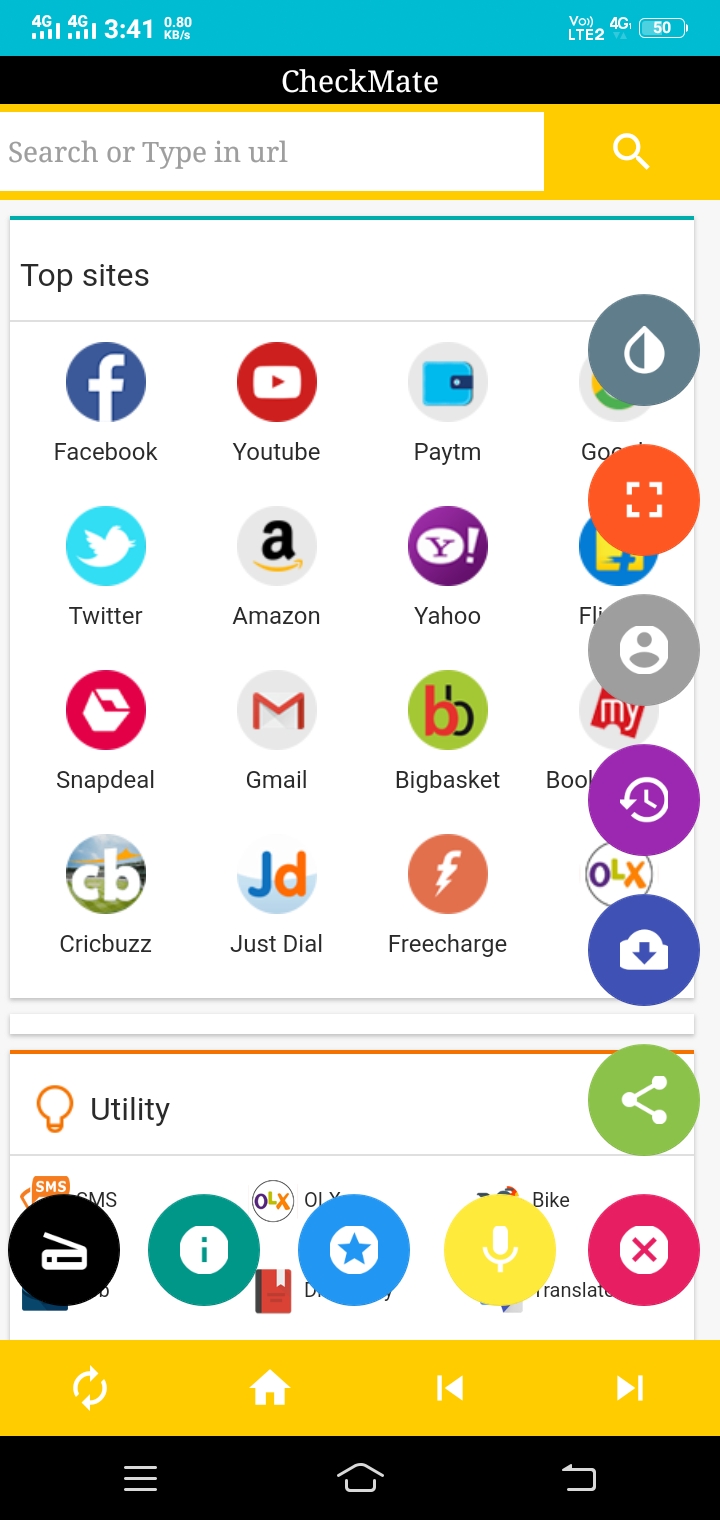Open Amazon from Top sites
The image size is (720, 1520).
pyautogui.click(x=276, y=567)
